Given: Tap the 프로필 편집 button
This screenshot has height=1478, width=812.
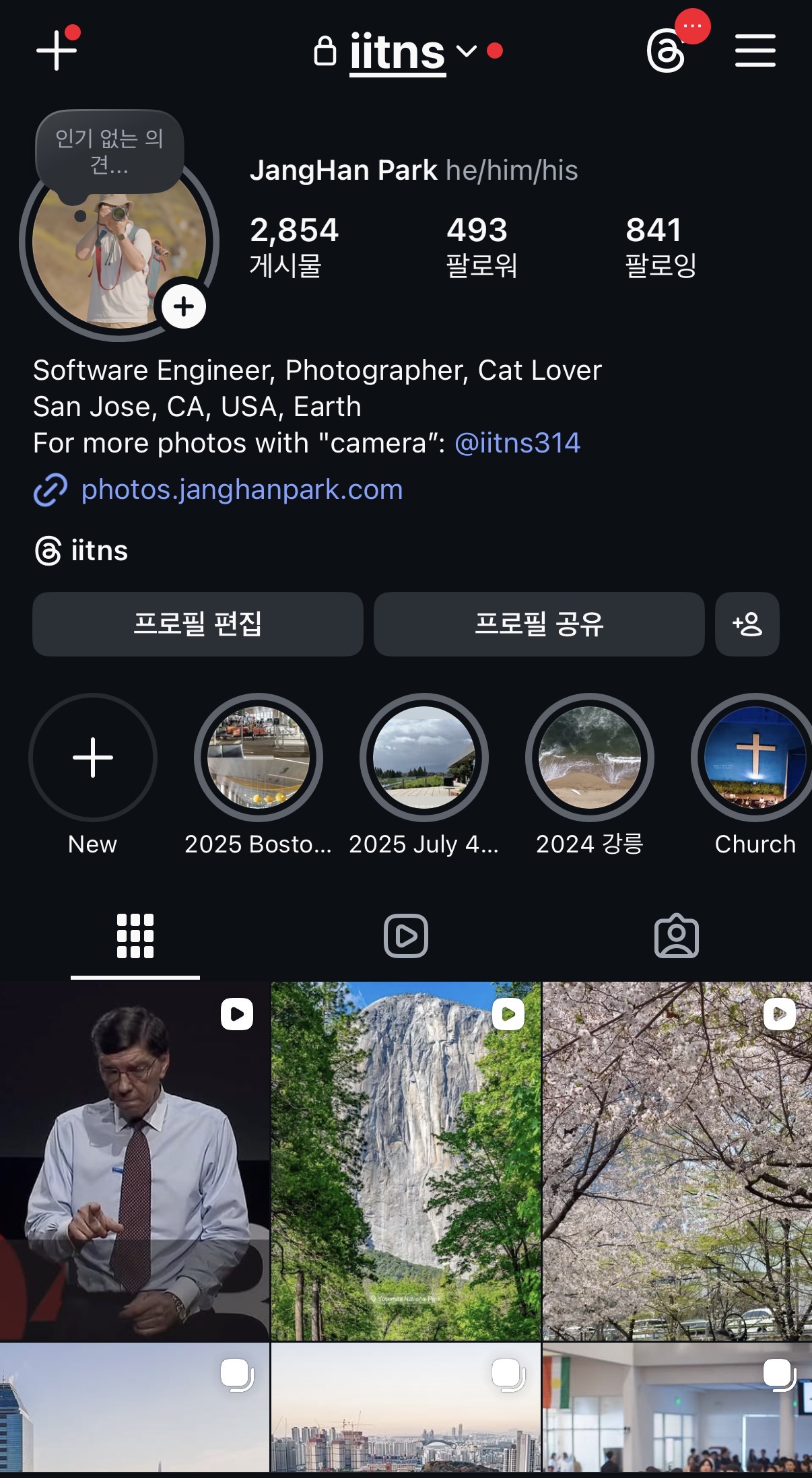Looking at the screenshot, I should coord(198,625).
